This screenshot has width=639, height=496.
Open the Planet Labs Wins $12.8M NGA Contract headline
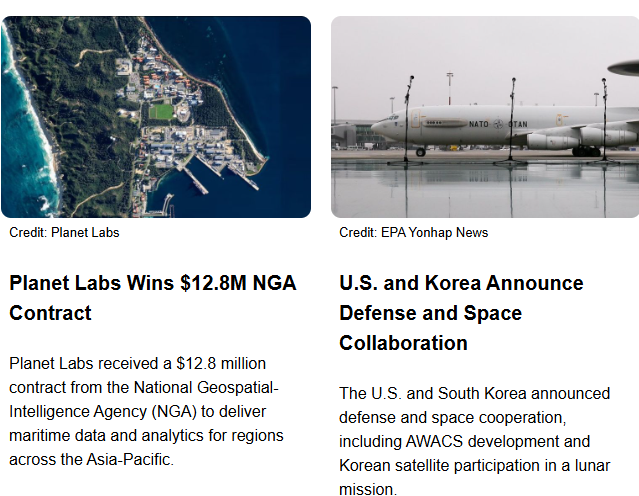(x=152, y=298)
